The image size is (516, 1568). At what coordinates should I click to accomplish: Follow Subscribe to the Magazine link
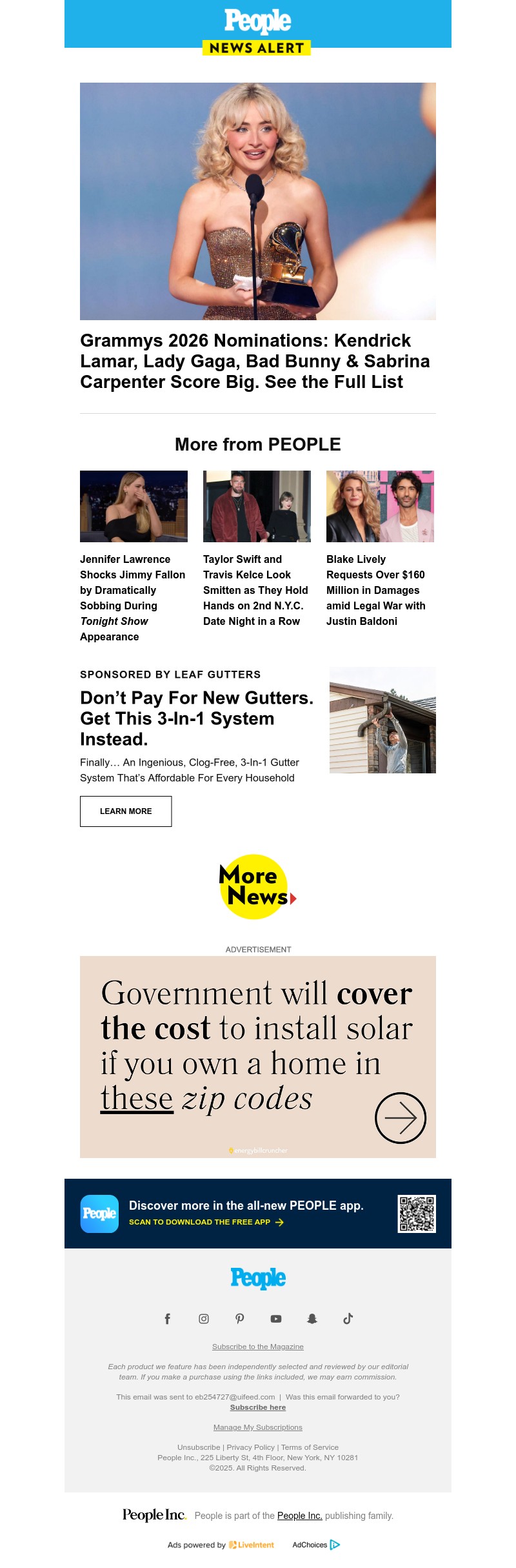[258, 1347]
